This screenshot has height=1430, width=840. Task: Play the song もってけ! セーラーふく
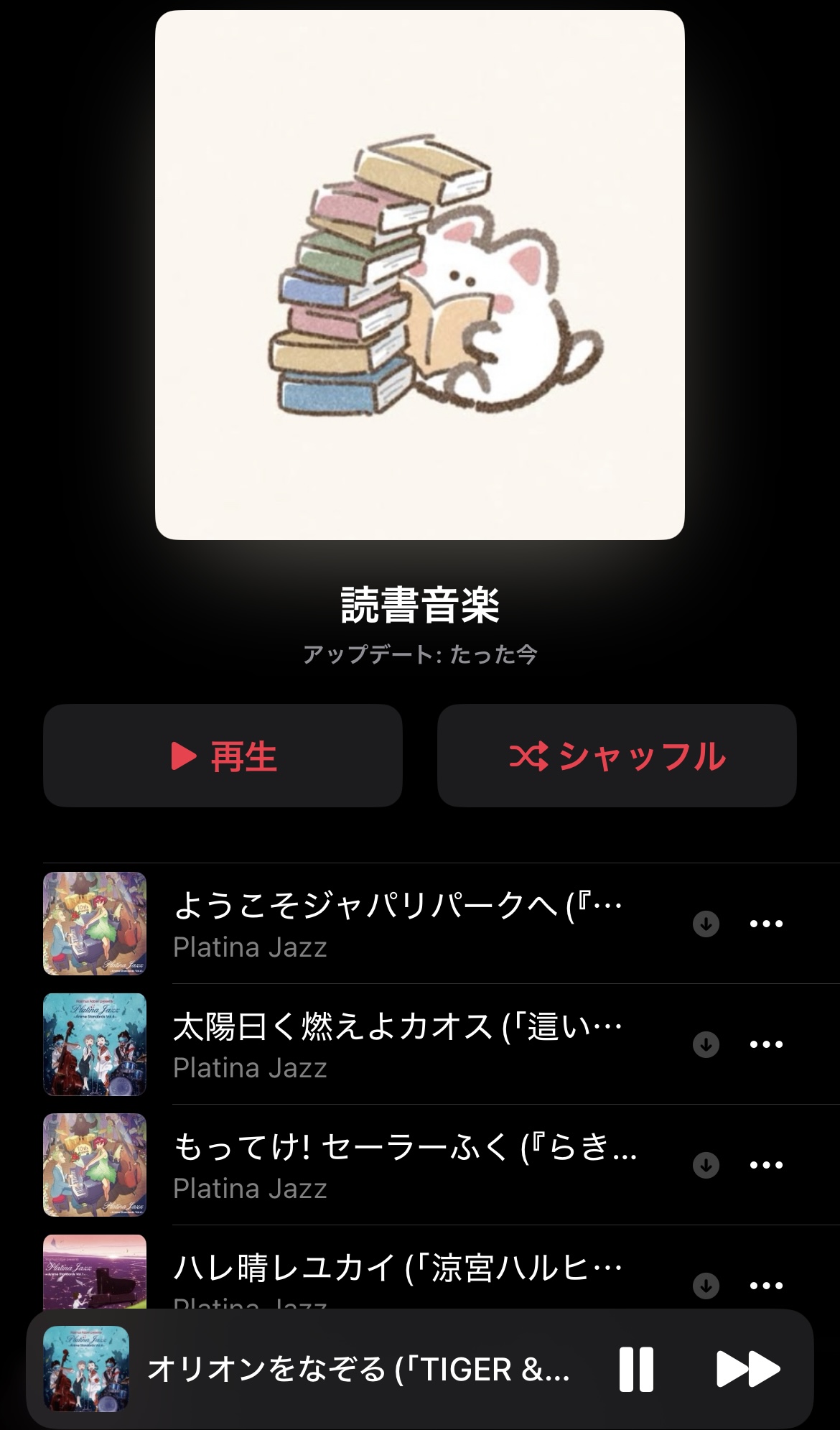398,1165
